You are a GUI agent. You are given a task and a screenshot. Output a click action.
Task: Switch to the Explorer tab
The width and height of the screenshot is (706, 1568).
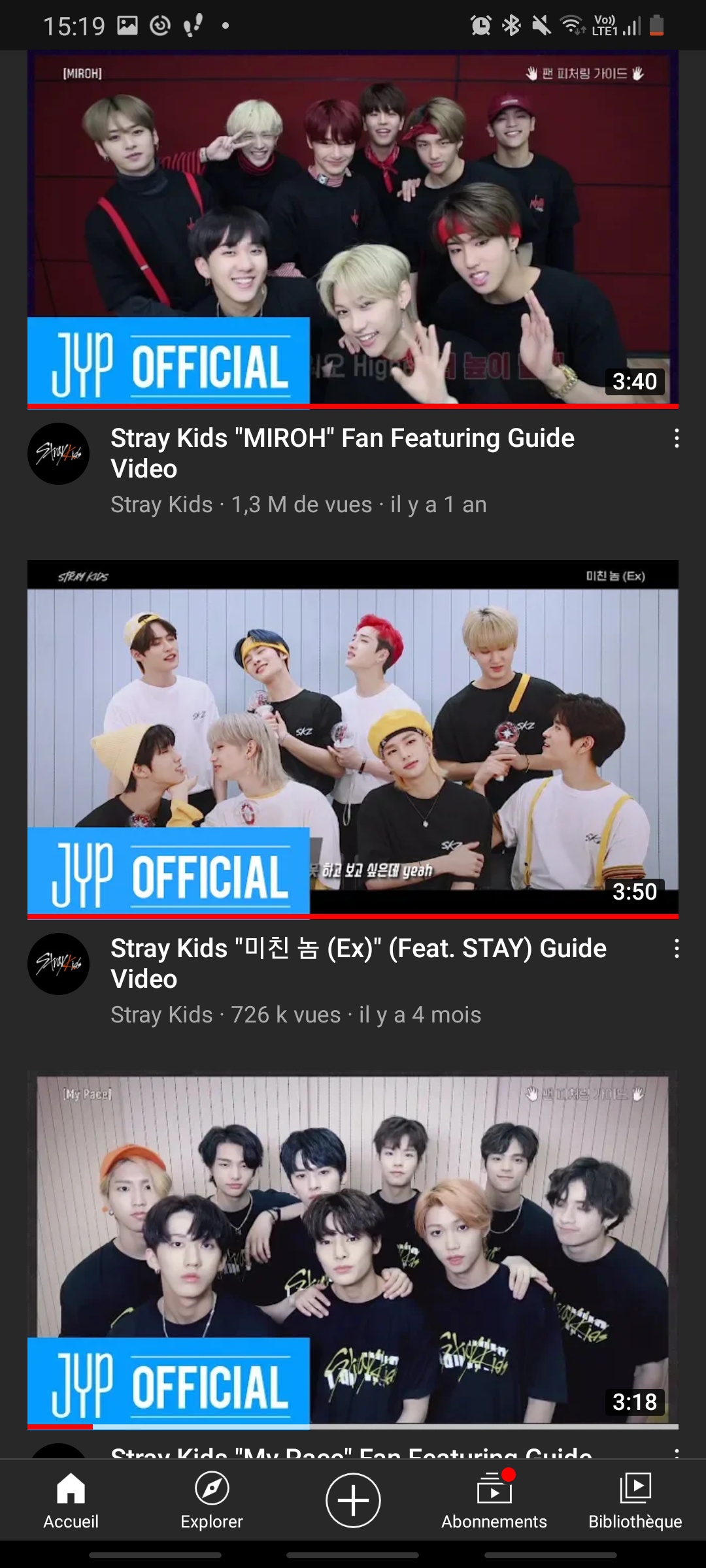pos(212,1500)
